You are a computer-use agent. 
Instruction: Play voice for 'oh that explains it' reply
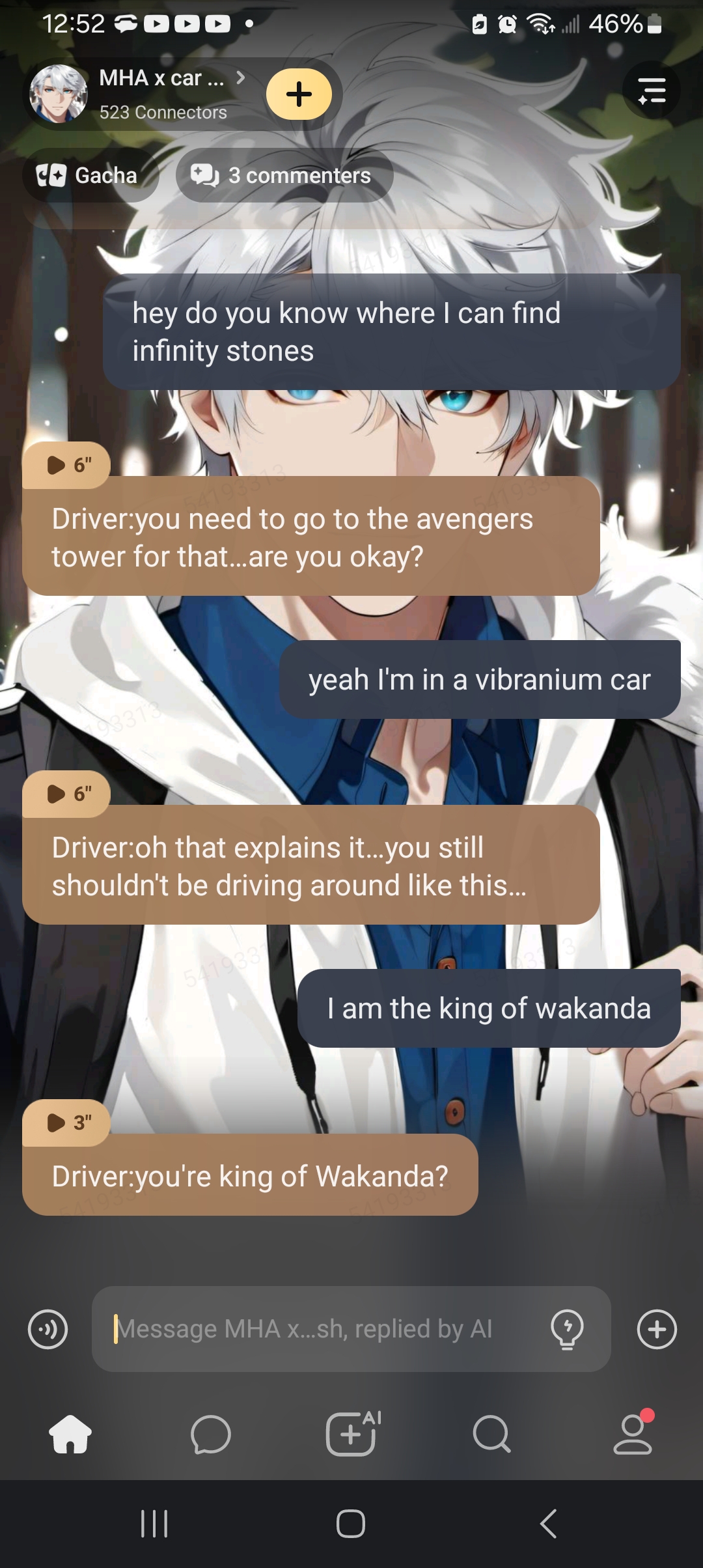(x=66, y=794)
